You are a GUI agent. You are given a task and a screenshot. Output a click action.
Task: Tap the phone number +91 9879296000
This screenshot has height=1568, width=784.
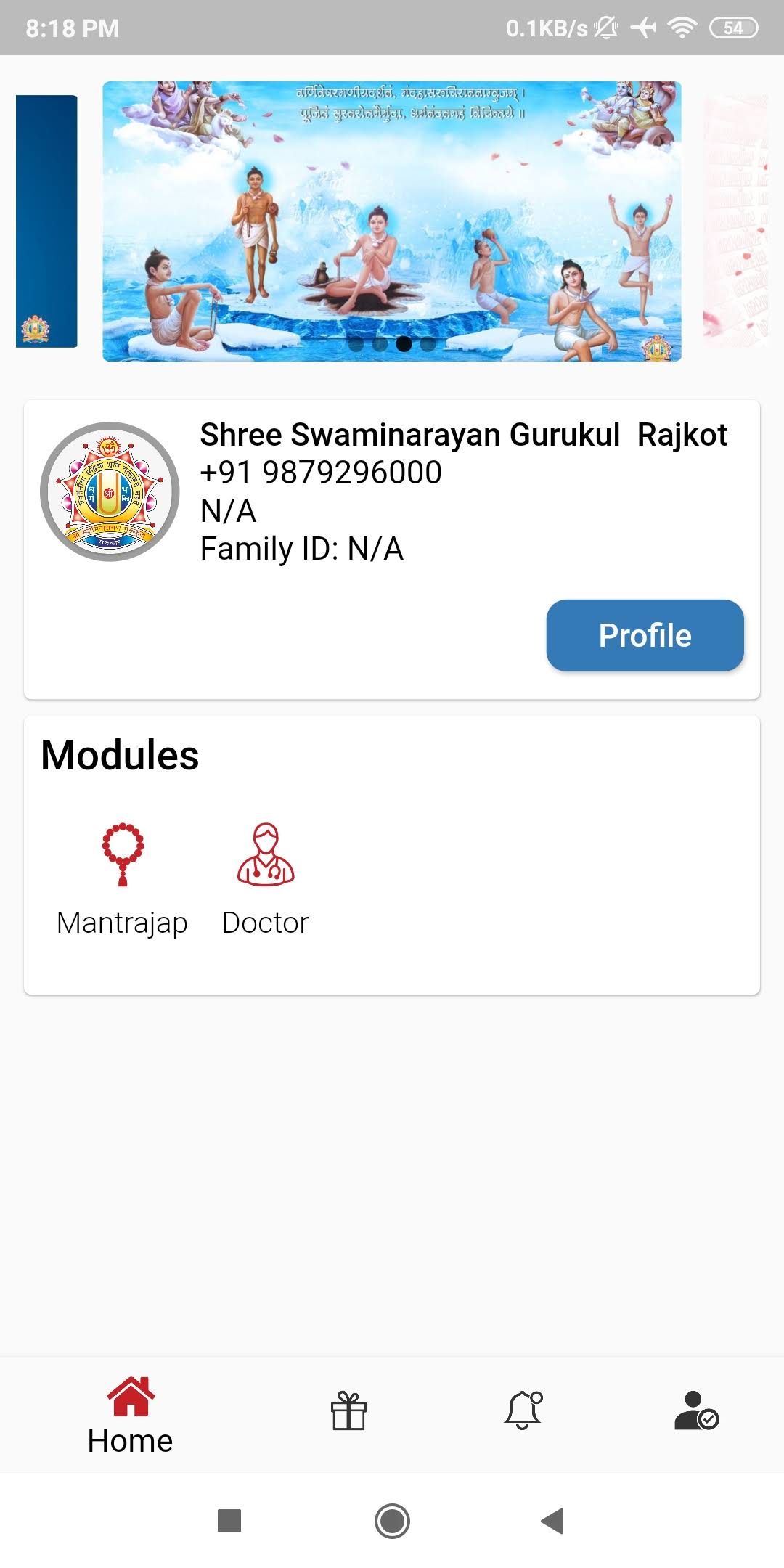tap(320, 472)
